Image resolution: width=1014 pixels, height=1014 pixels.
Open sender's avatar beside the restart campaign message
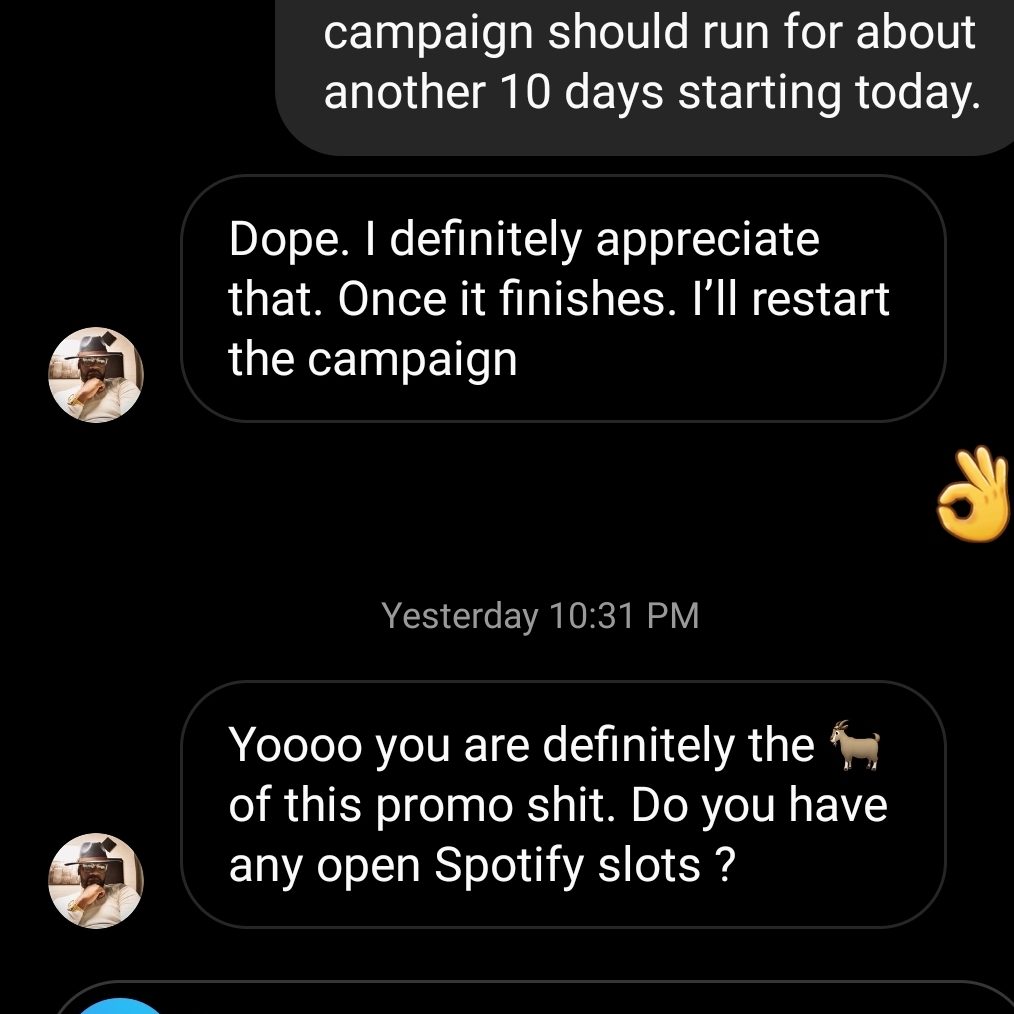(96, 375)
